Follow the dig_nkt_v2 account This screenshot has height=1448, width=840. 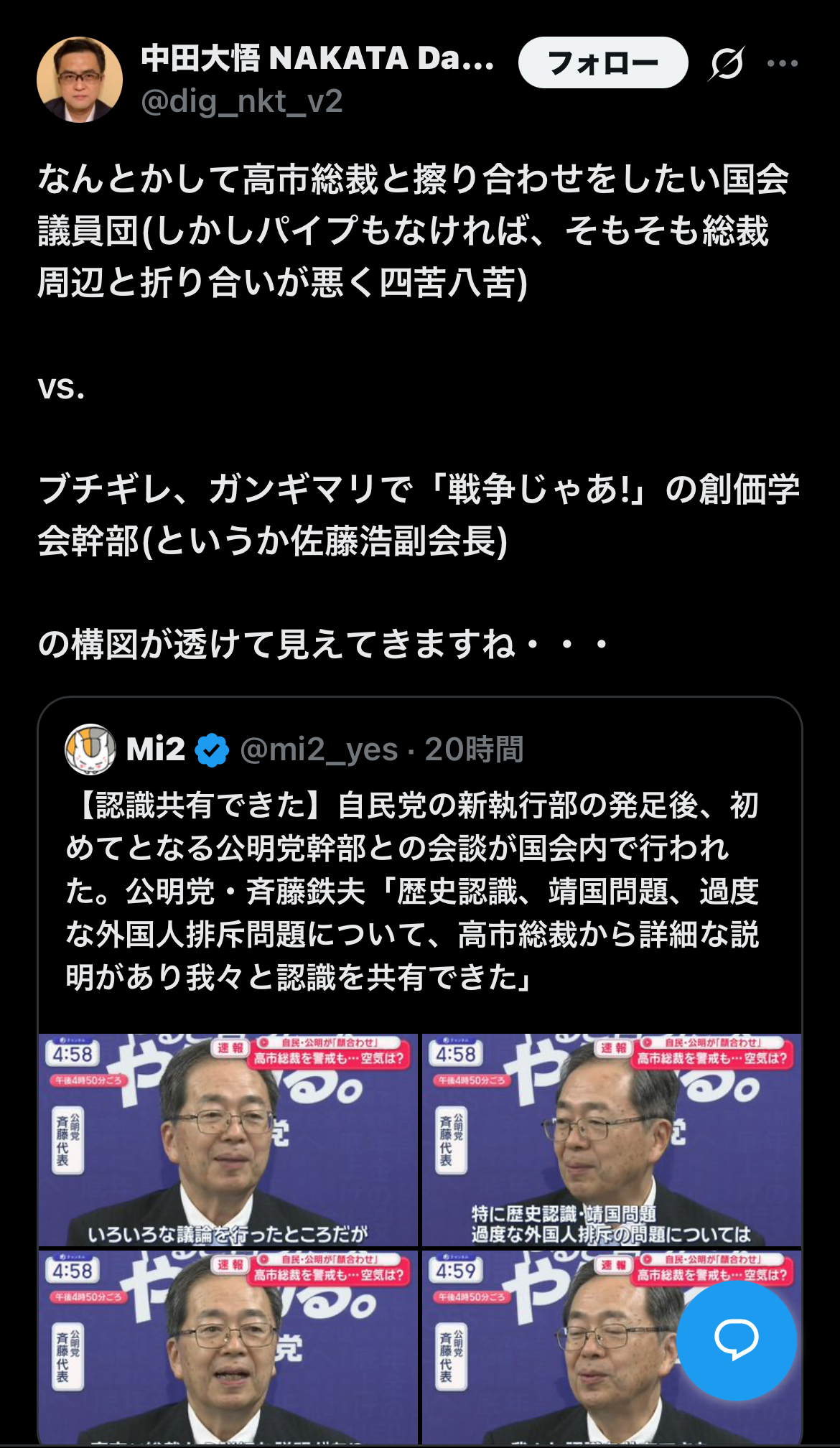coord(603,63)
